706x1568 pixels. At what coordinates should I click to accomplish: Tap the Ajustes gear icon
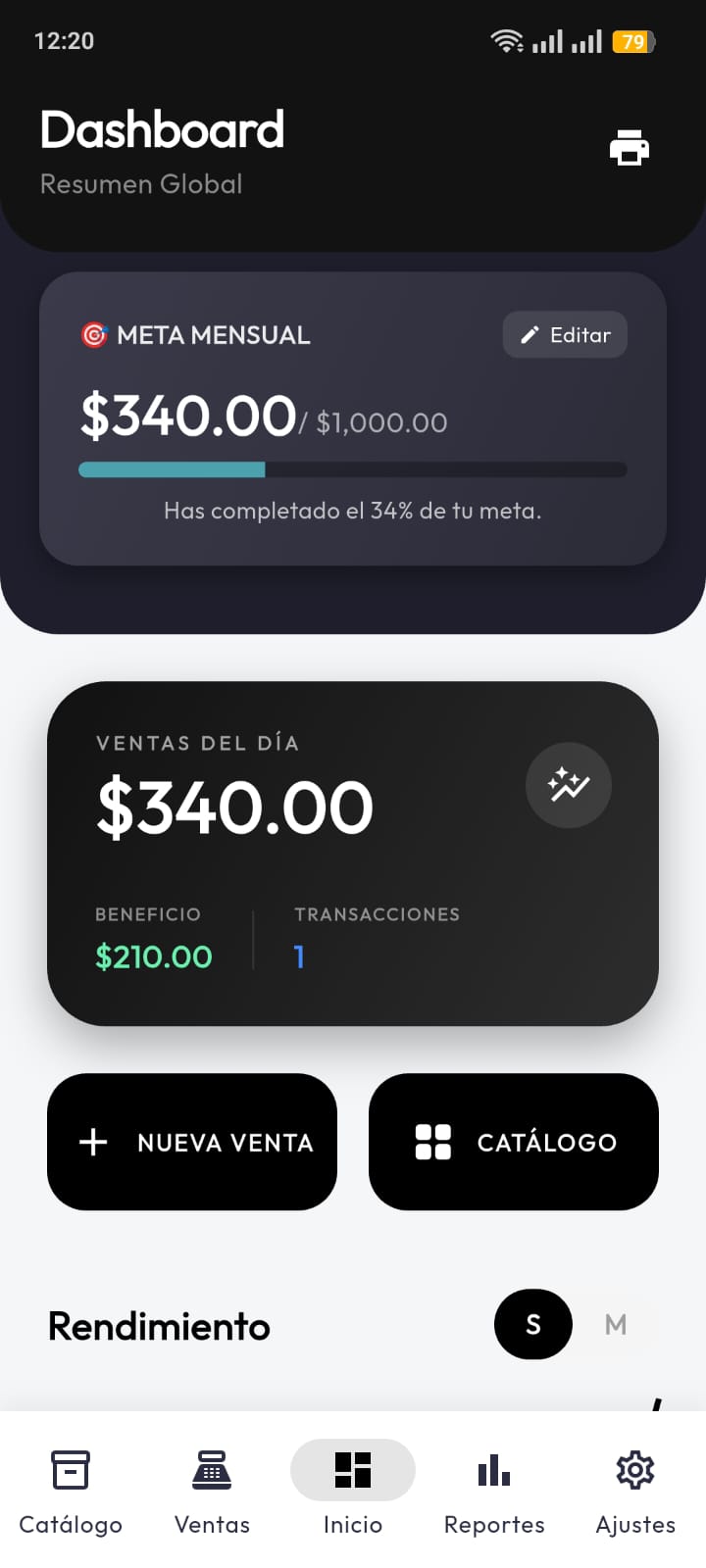tap(634, 1469)
